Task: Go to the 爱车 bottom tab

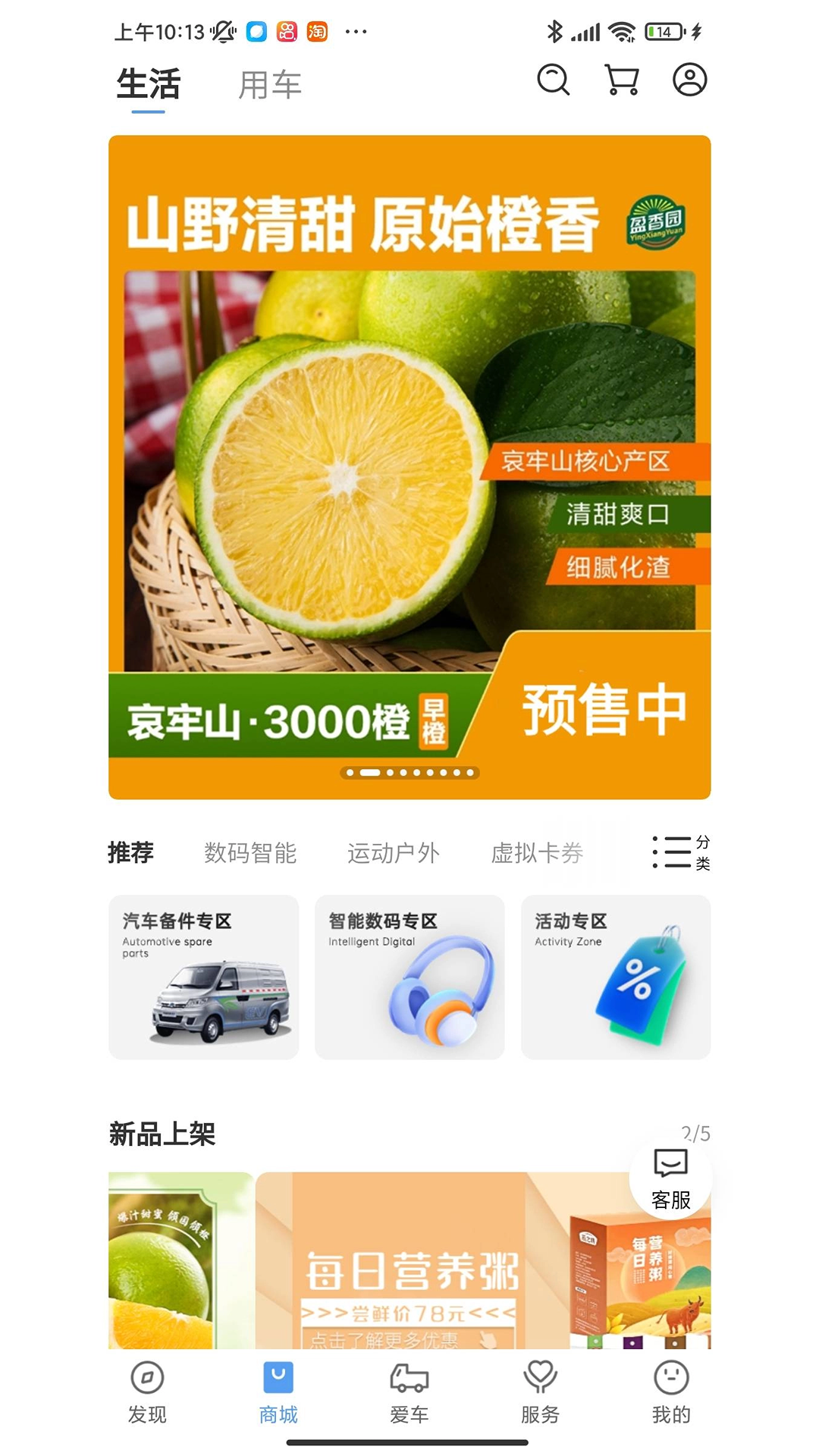Action: tap(409, 1392)
